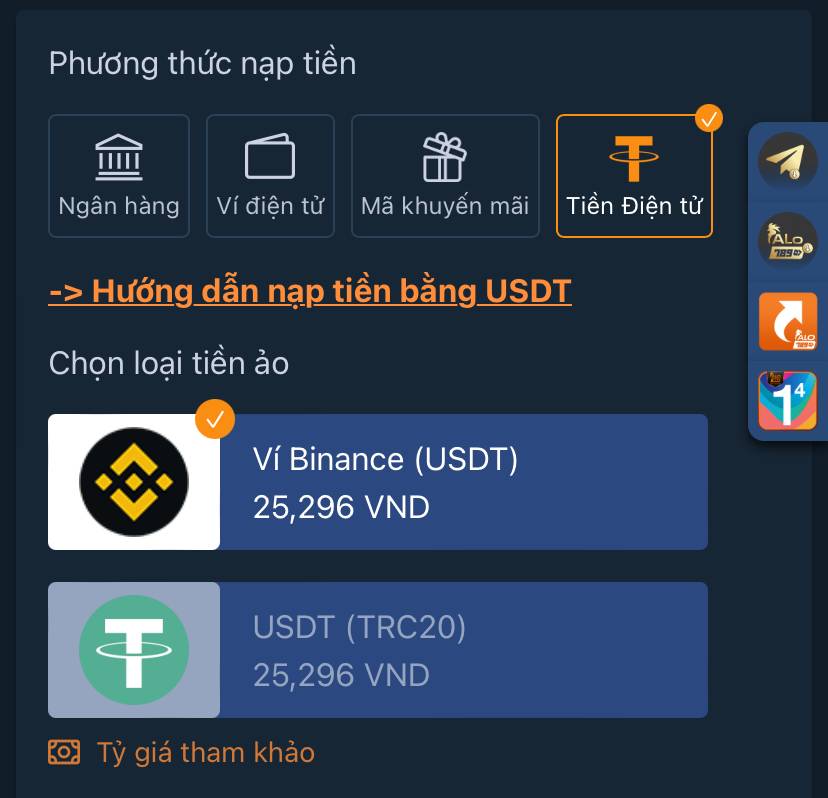Open the orange arrow ALO shortcut

[x=788, y=321]
